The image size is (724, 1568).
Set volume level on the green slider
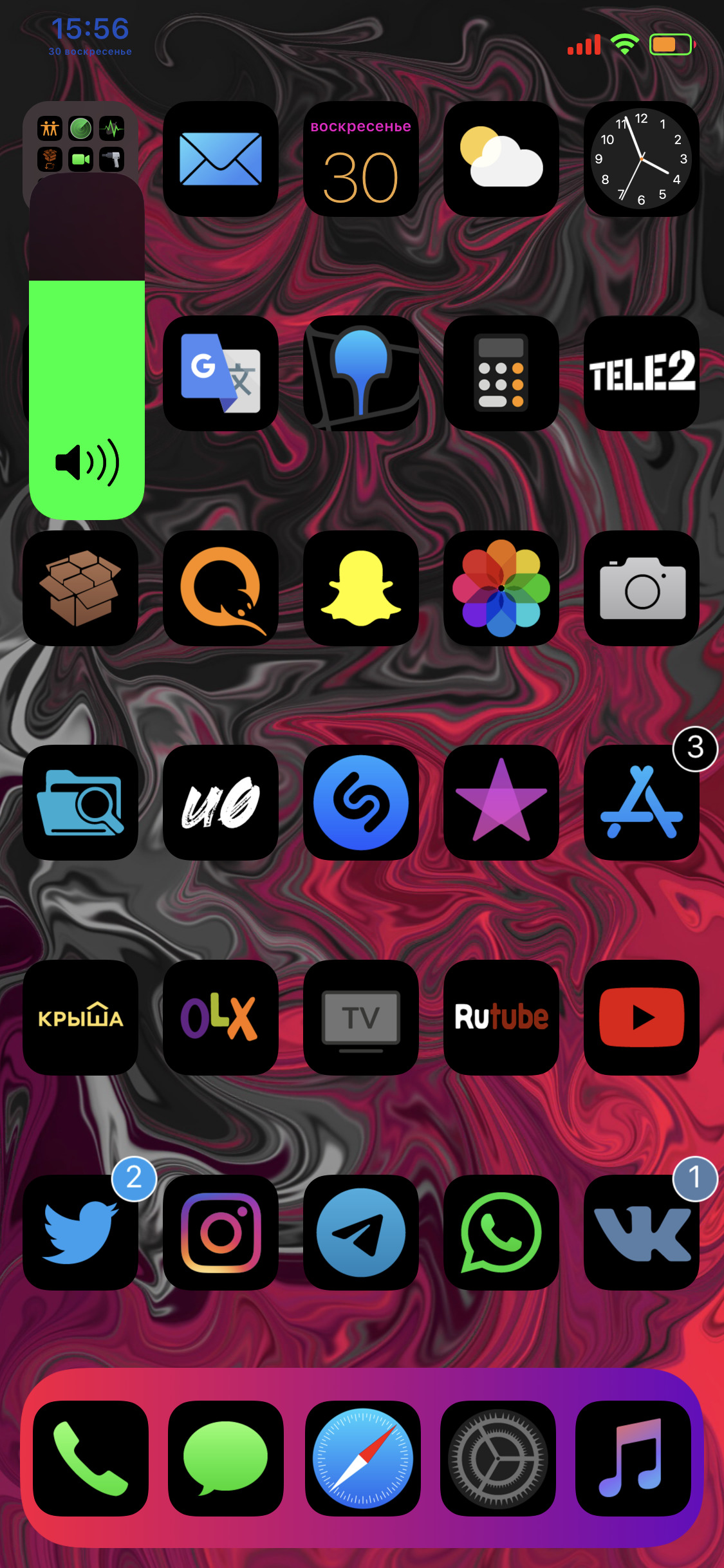(x=87, y=348)
